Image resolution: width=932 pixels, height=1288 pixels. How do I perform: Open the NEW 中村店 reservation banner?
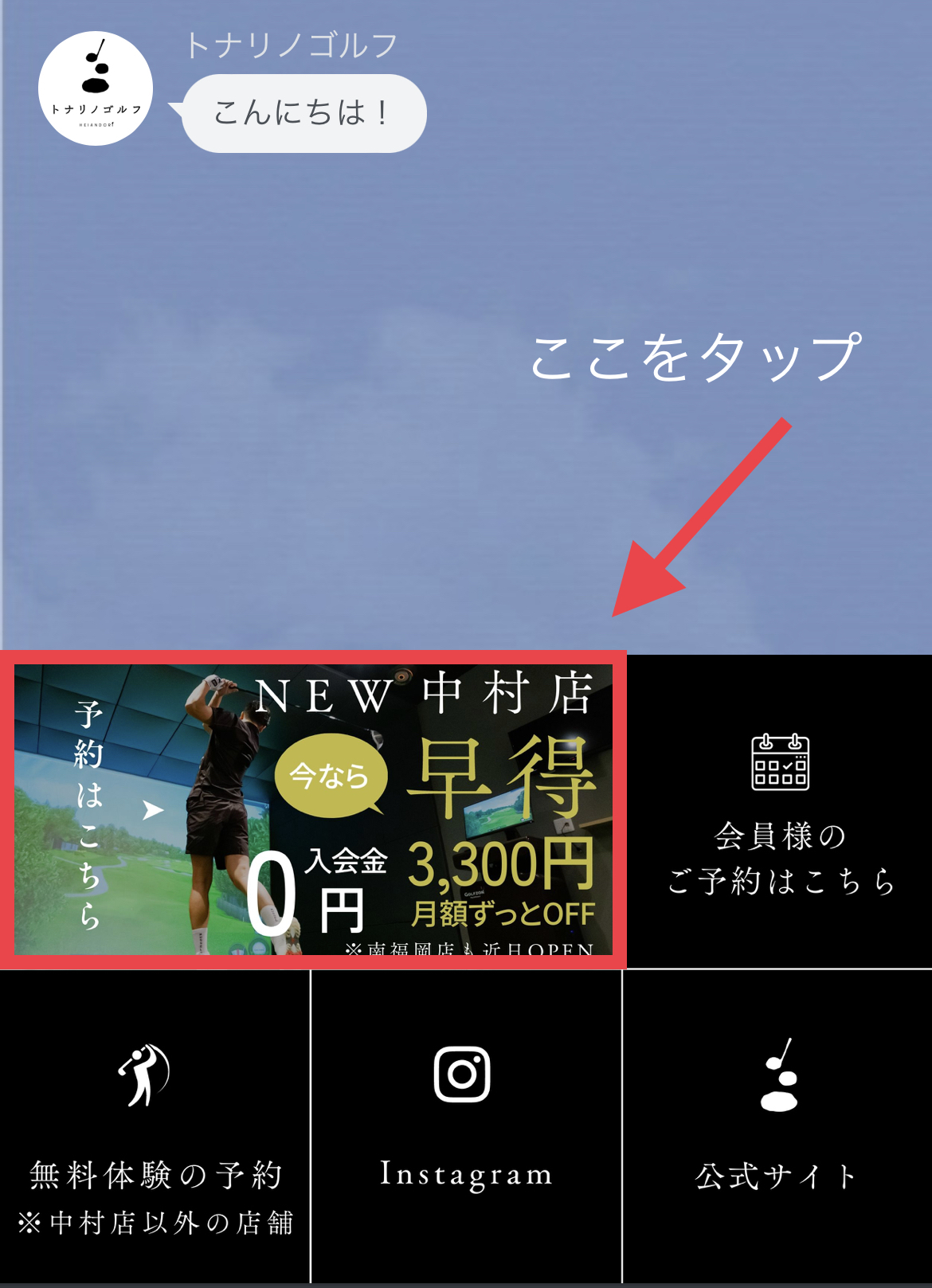[x=313, y=809]
